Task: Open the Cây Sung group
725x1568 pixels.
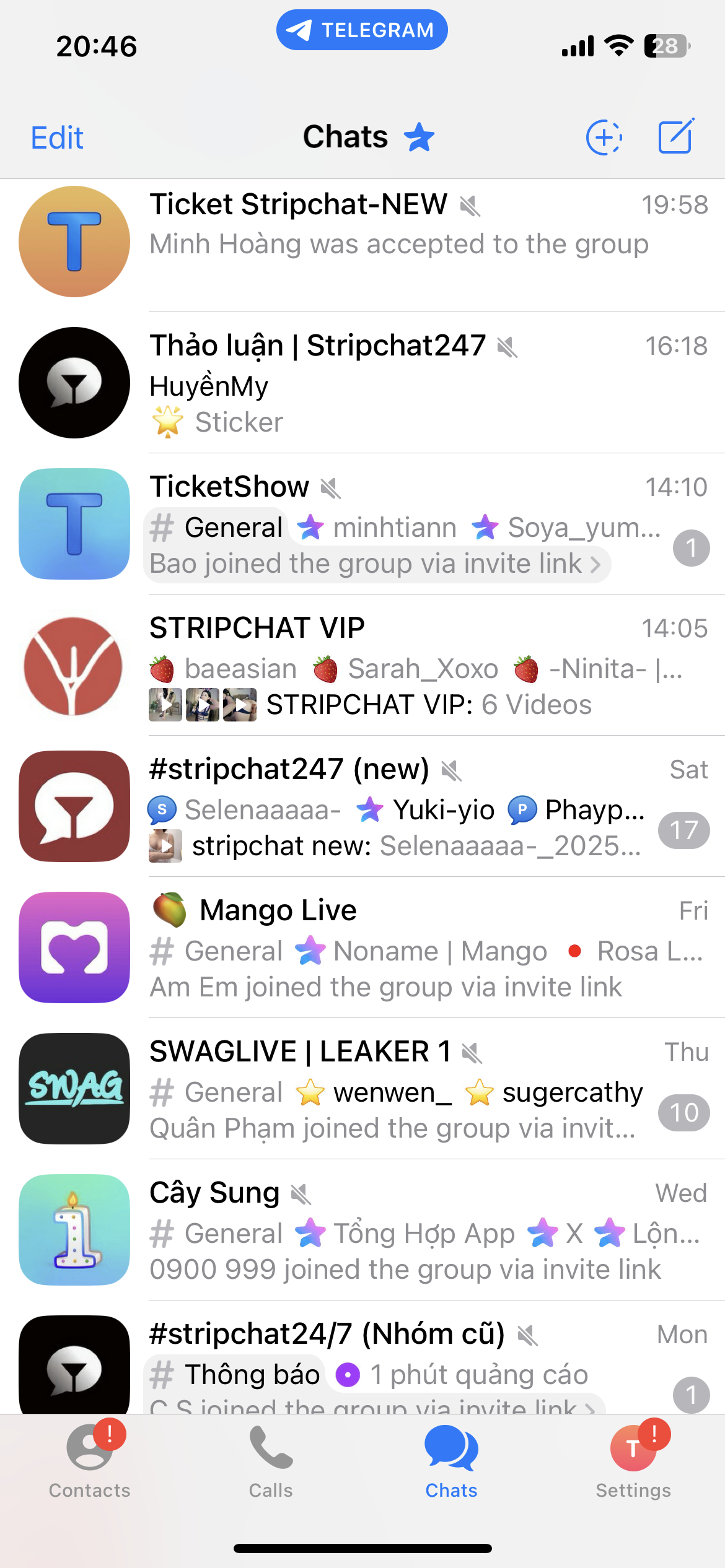Action: (x=362, y=1230)
